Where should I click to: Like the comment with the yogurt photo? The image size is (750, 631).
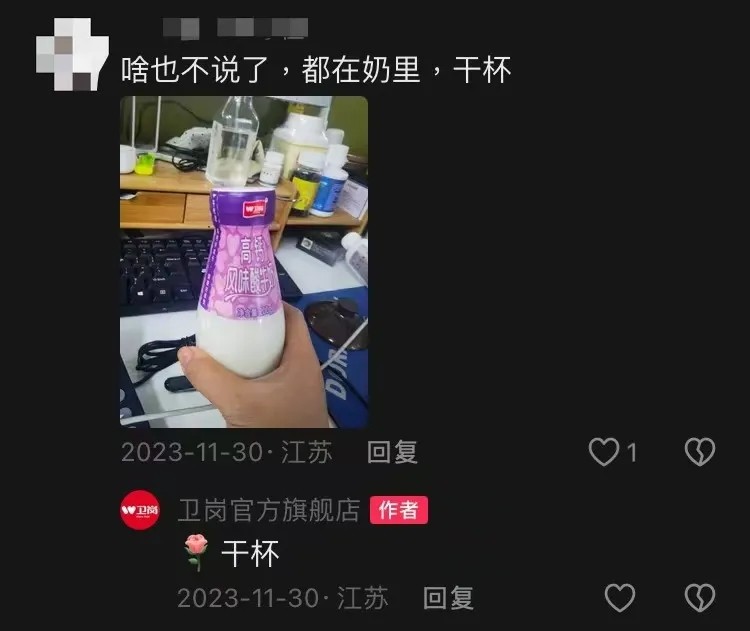click(604, 453)
